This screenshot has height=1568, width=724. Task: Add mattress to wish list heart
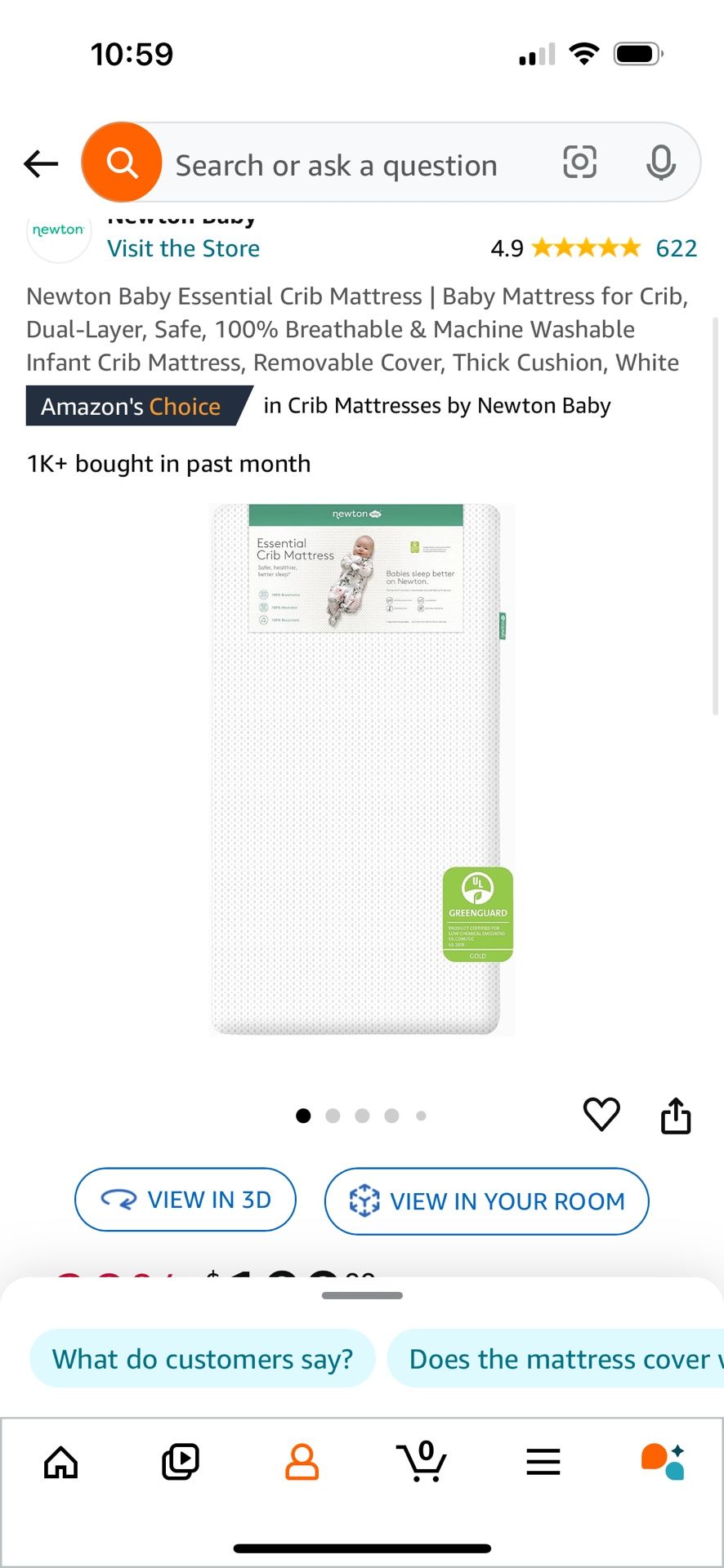pos(601,1114)
